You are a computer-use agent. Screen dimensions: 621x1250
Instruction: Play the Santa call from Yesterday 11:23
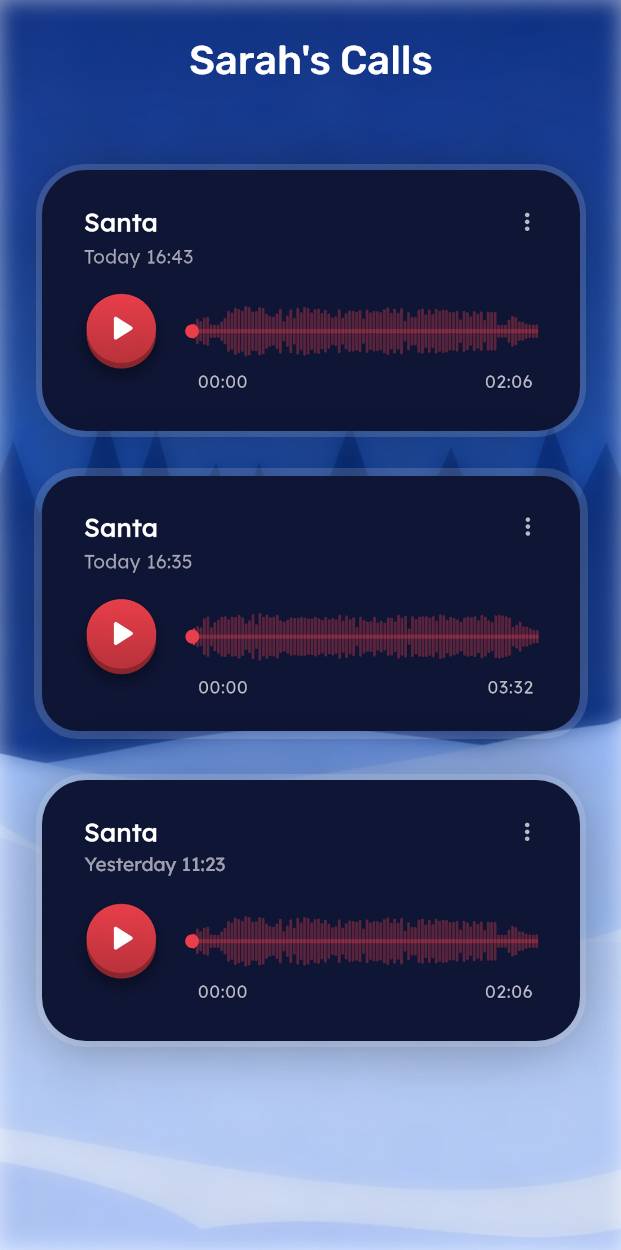(121, 939)
